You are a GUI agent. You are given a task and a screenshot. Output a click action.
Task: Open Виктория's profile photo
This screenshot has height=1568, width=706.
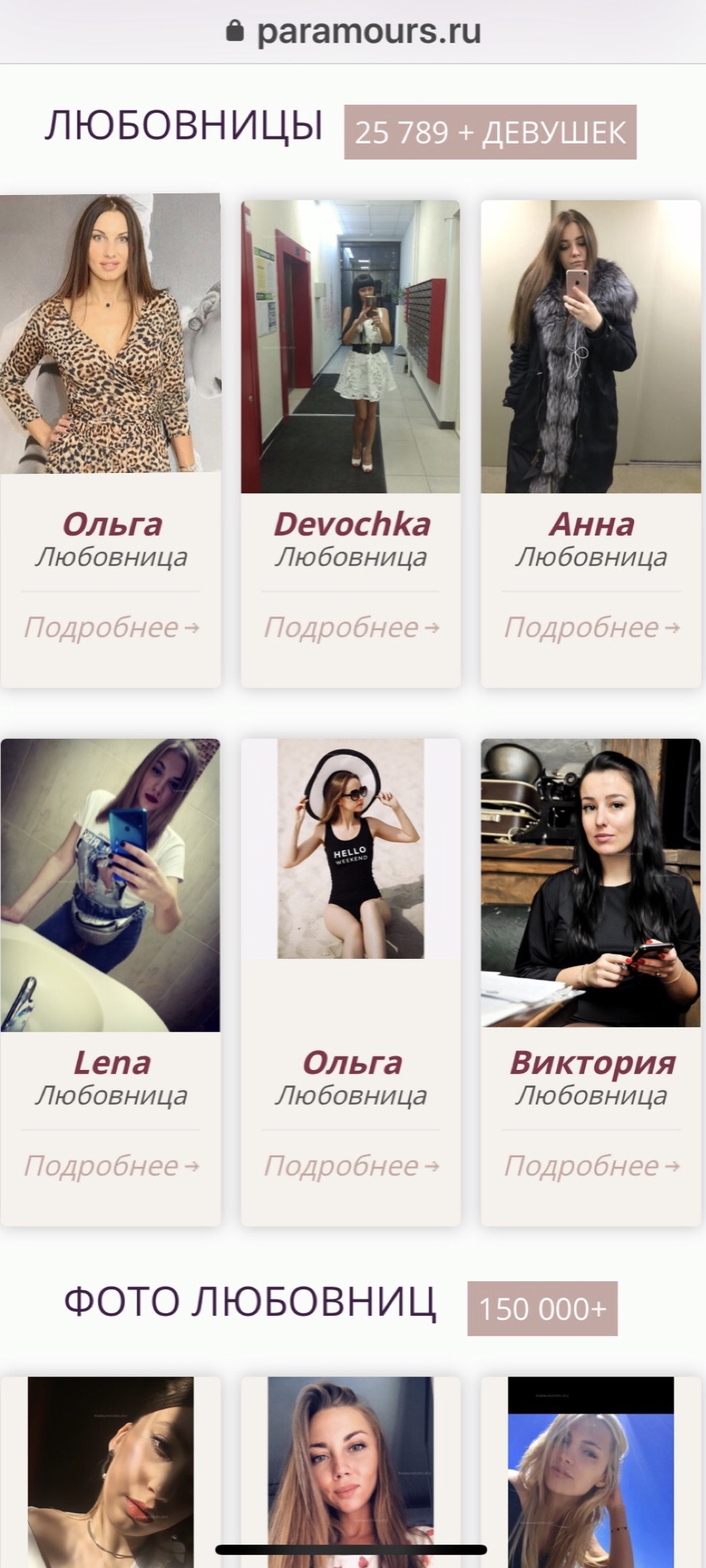coord(591,883)
